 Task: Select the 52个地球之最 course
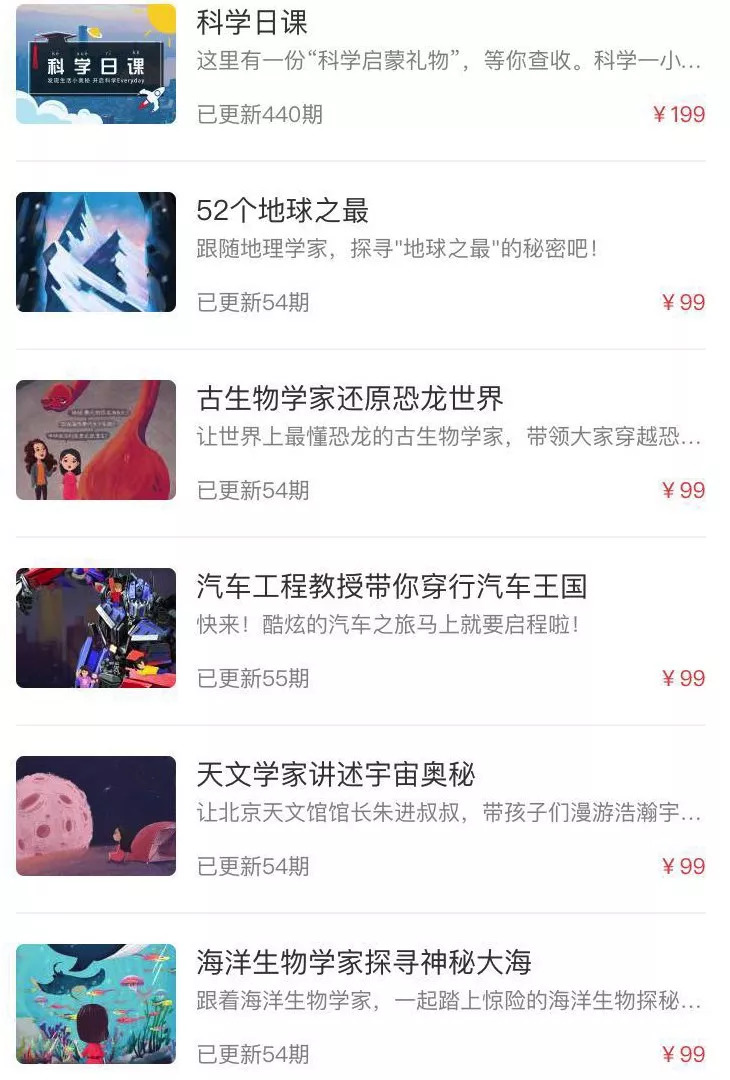283,211
